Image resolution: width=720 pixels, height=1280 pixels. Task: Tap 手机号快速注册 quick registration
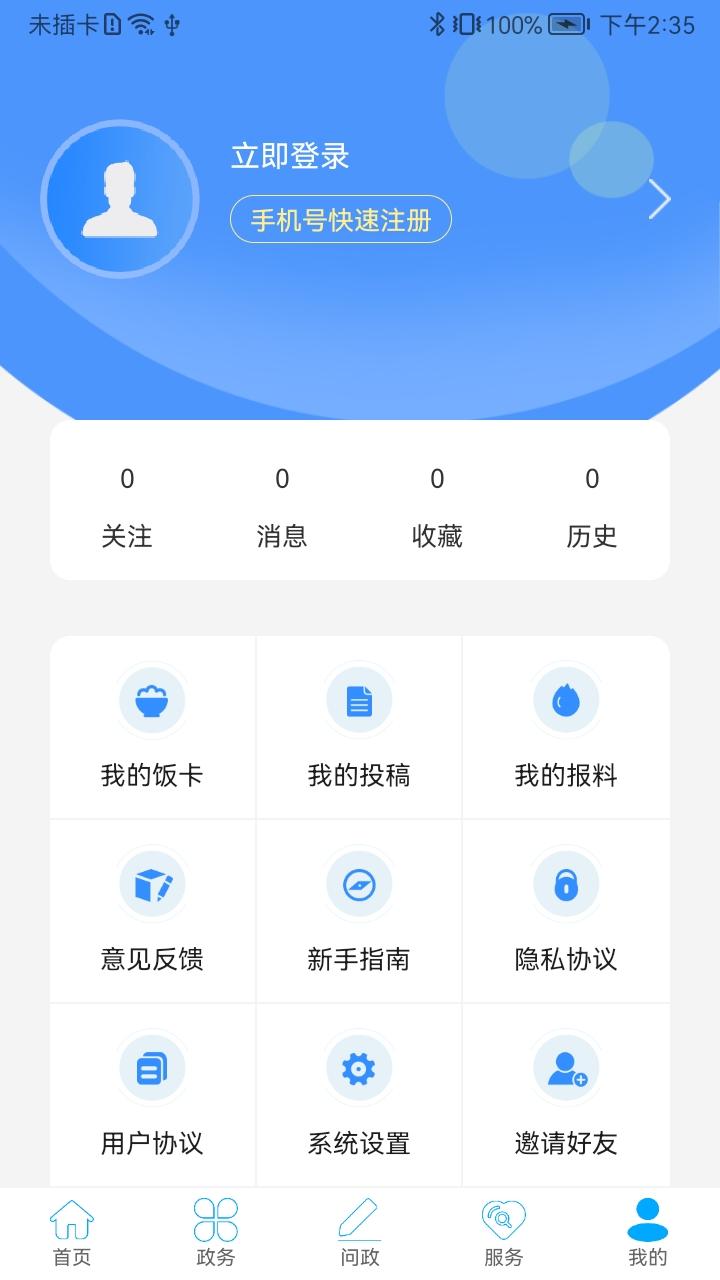click(340, 219)
